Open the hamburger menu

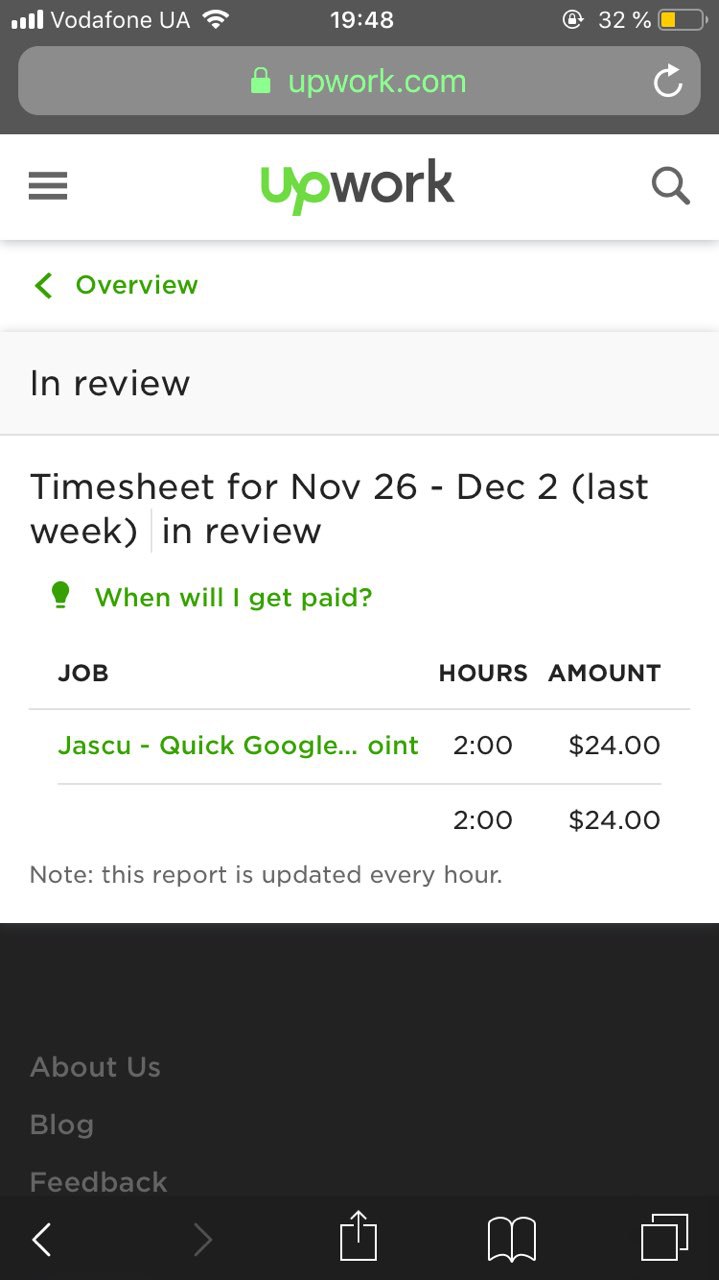click(x=48, y=186)
